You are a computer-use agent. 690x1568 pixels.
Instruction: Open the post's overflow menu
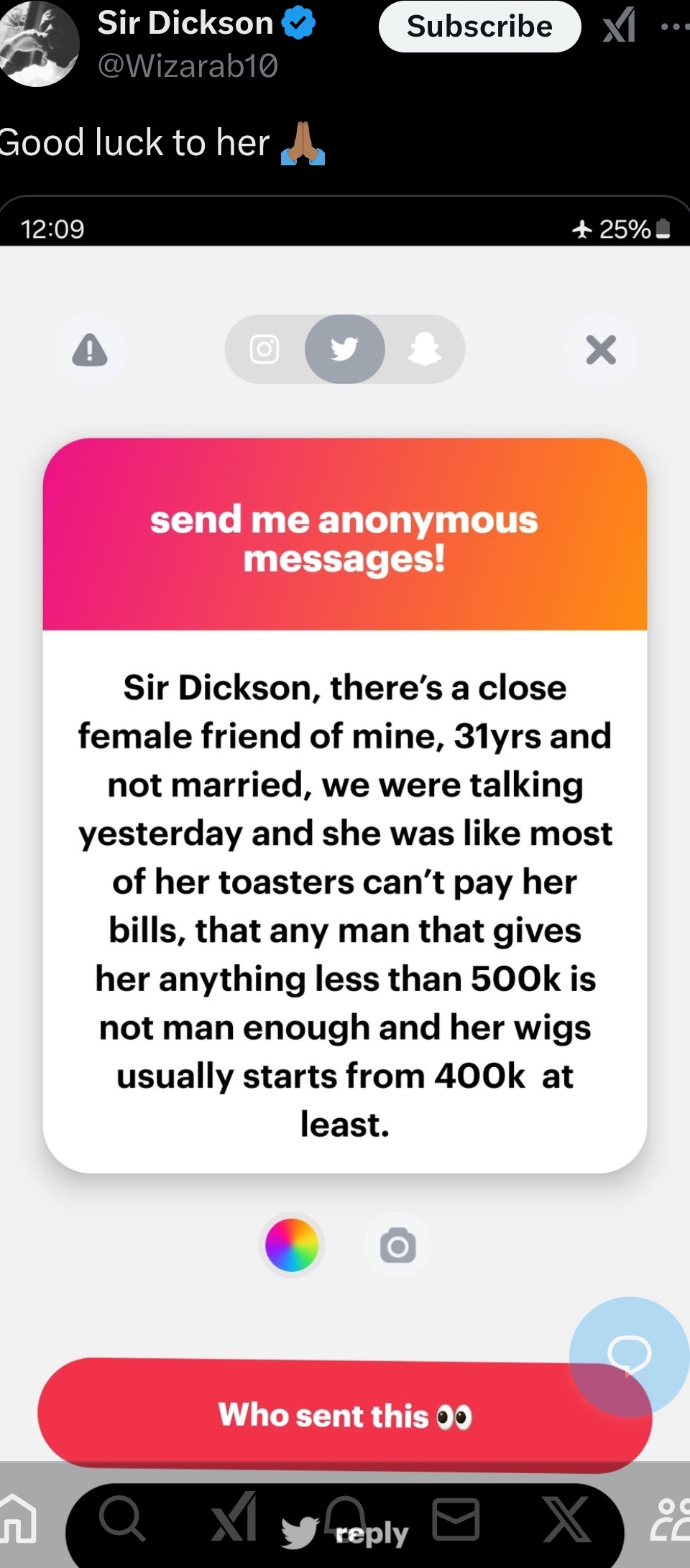[x=673, y=27]
